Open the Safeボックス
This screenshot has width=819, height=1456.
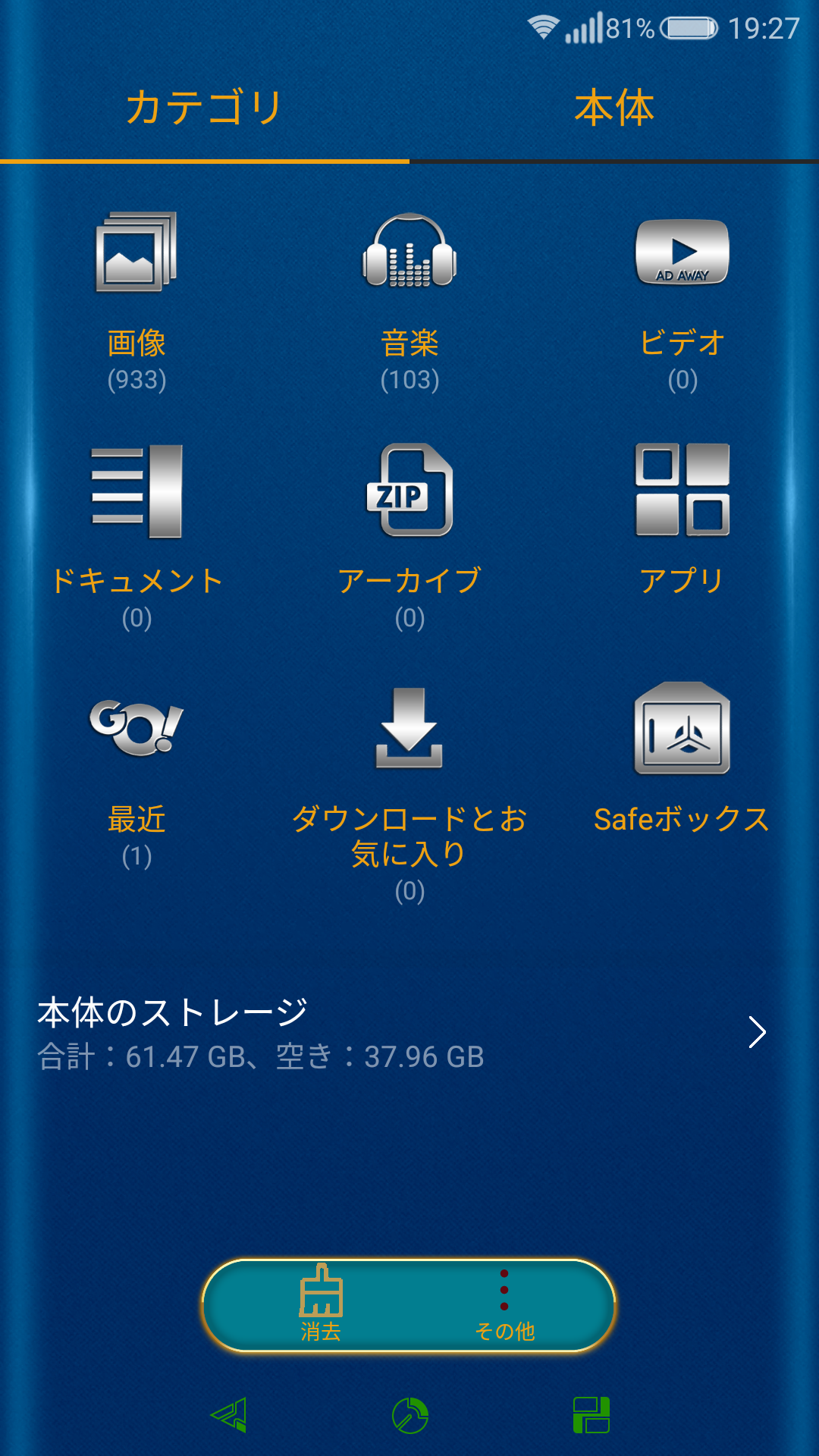pyautogui.click(x=682, y=760)
